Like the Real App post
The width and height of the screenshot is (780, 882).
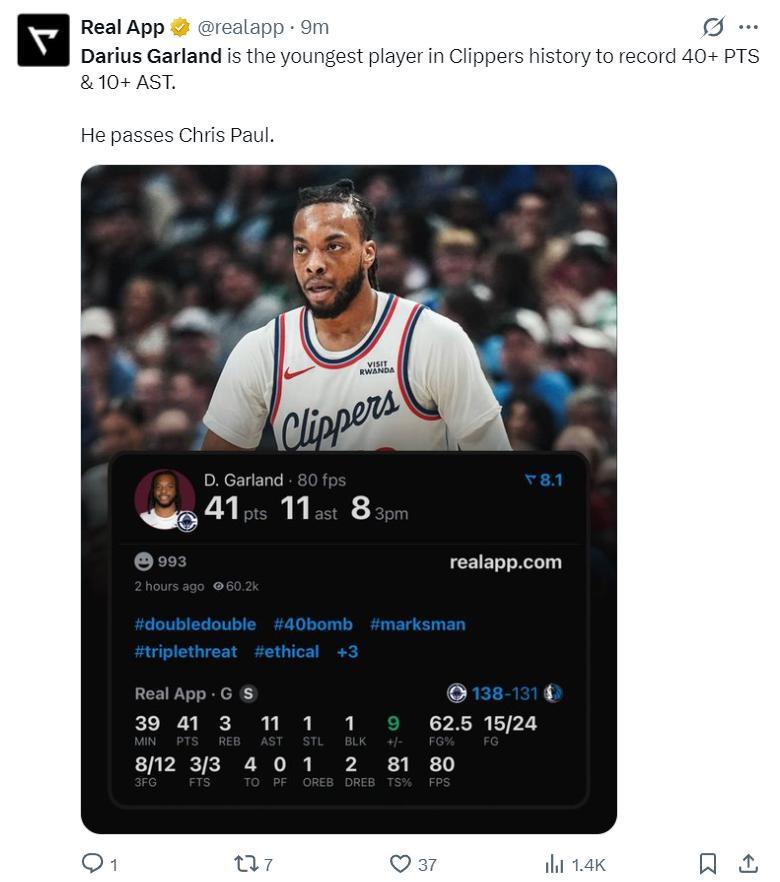401,863
